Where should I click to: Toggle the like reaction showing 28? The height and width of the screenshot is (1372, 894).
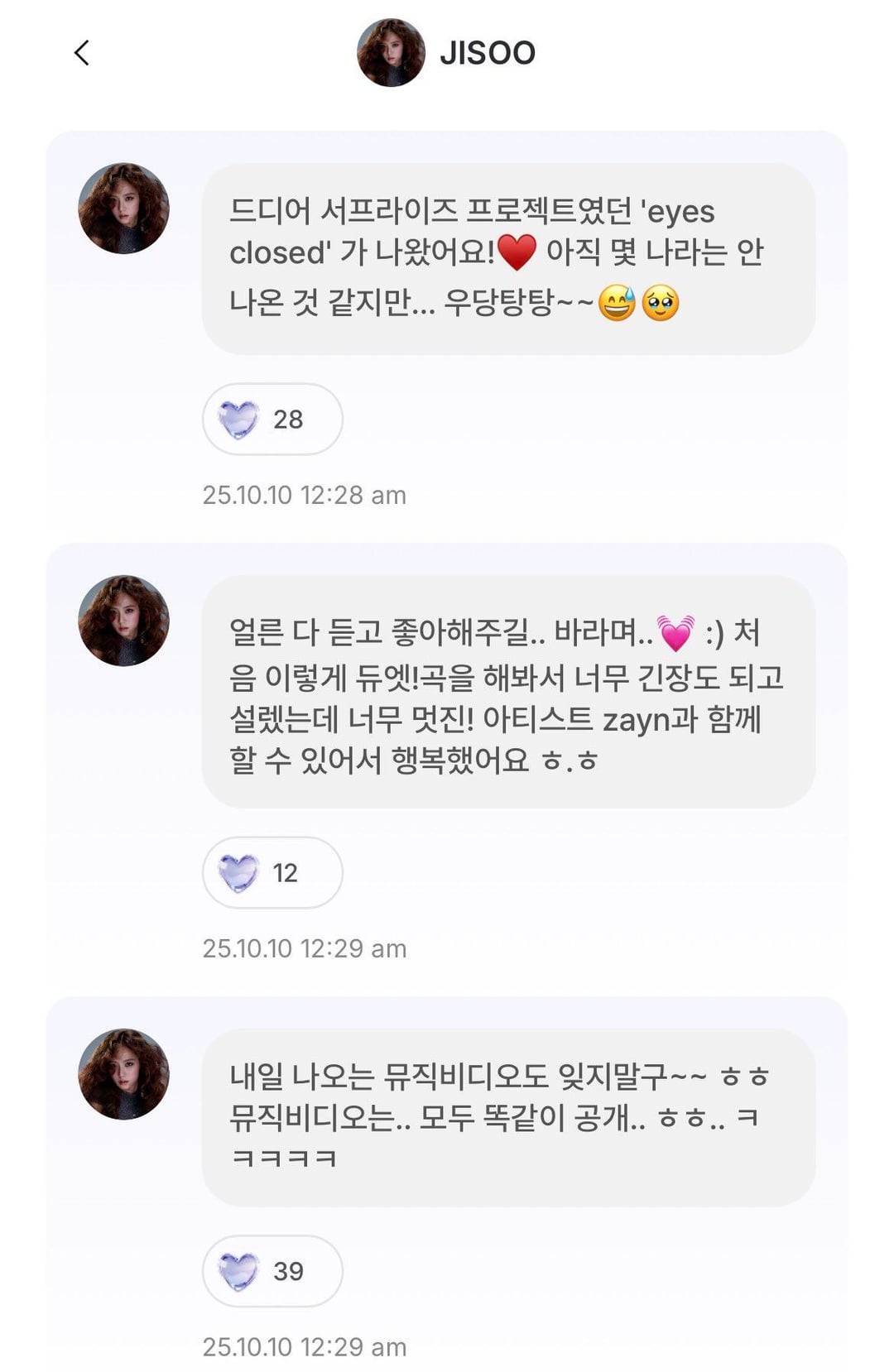[273, 420]
